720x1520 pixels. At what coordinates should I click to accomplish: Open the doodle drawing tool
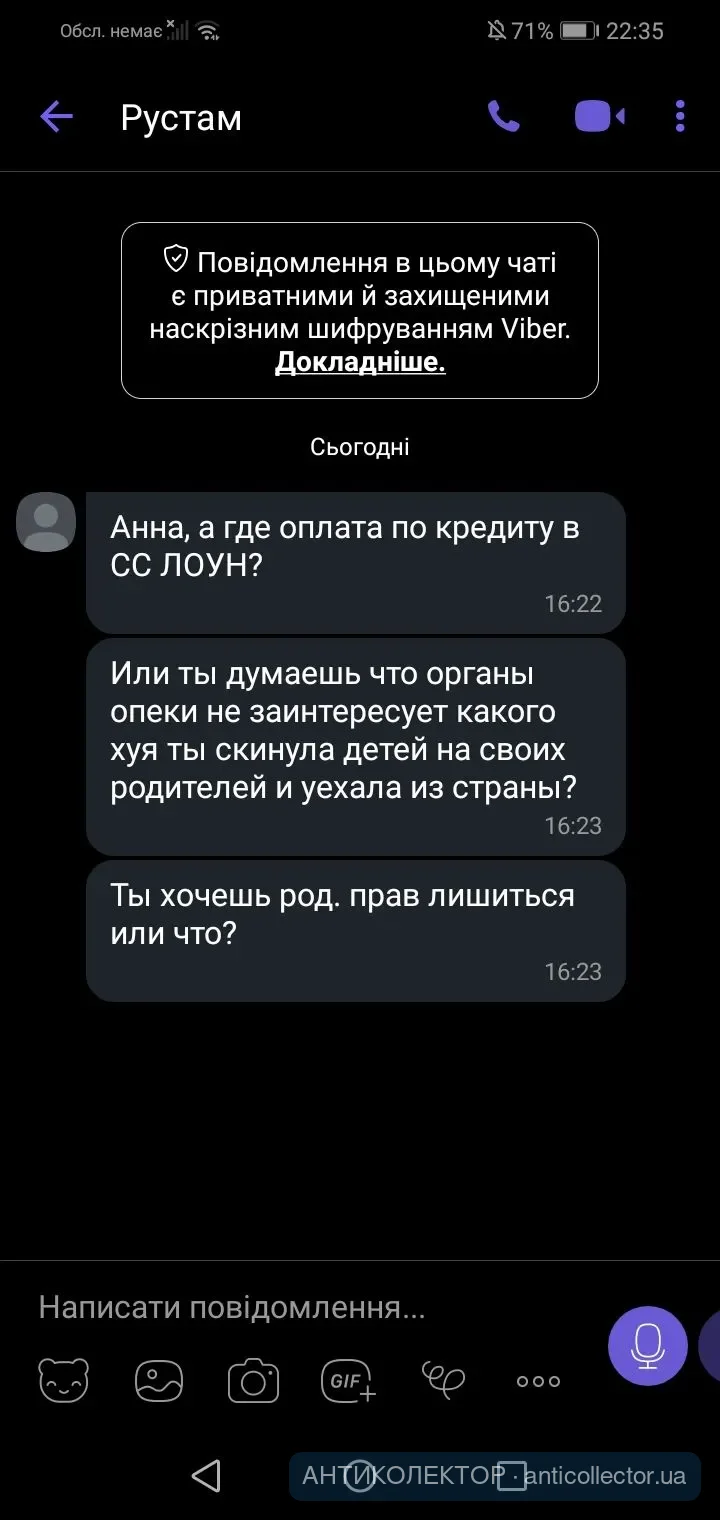pyautogui.click(x=443, y=1380)
